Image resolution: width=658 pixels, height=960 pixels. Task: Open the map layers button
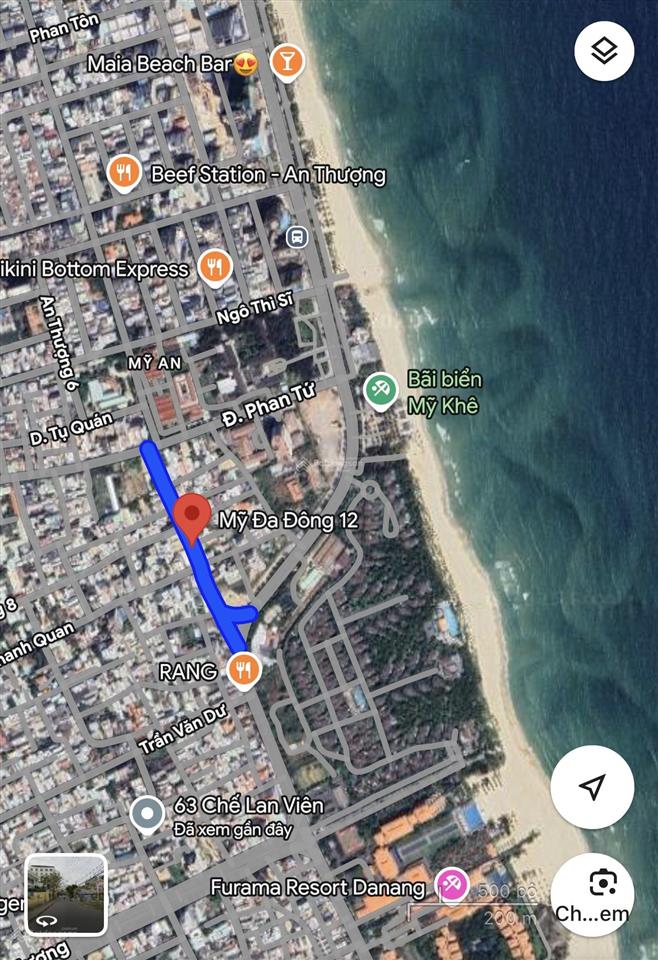(604, 51)
